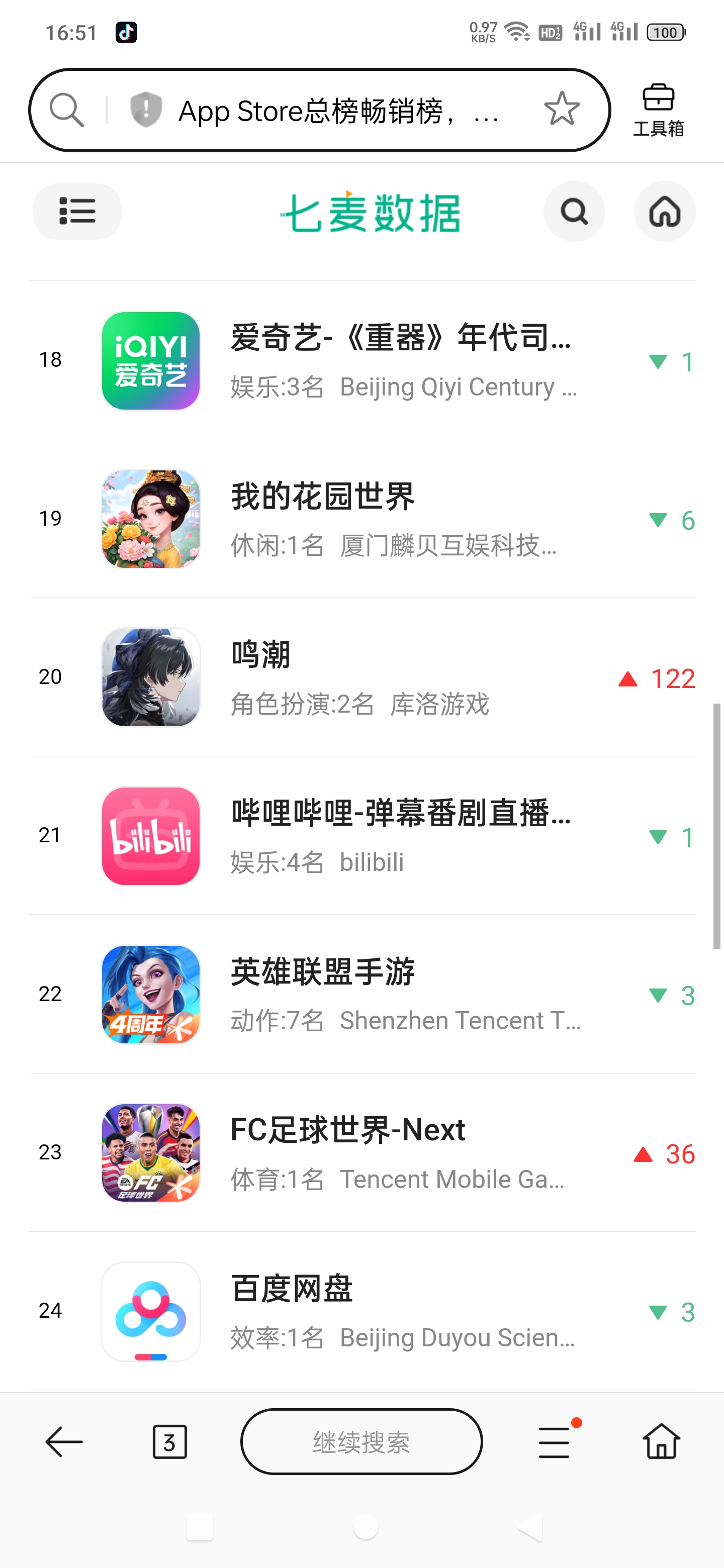This screenshot has height=1568, width=724.
Task: Open the 工具箱 toolbox
Action: point(658,110)
